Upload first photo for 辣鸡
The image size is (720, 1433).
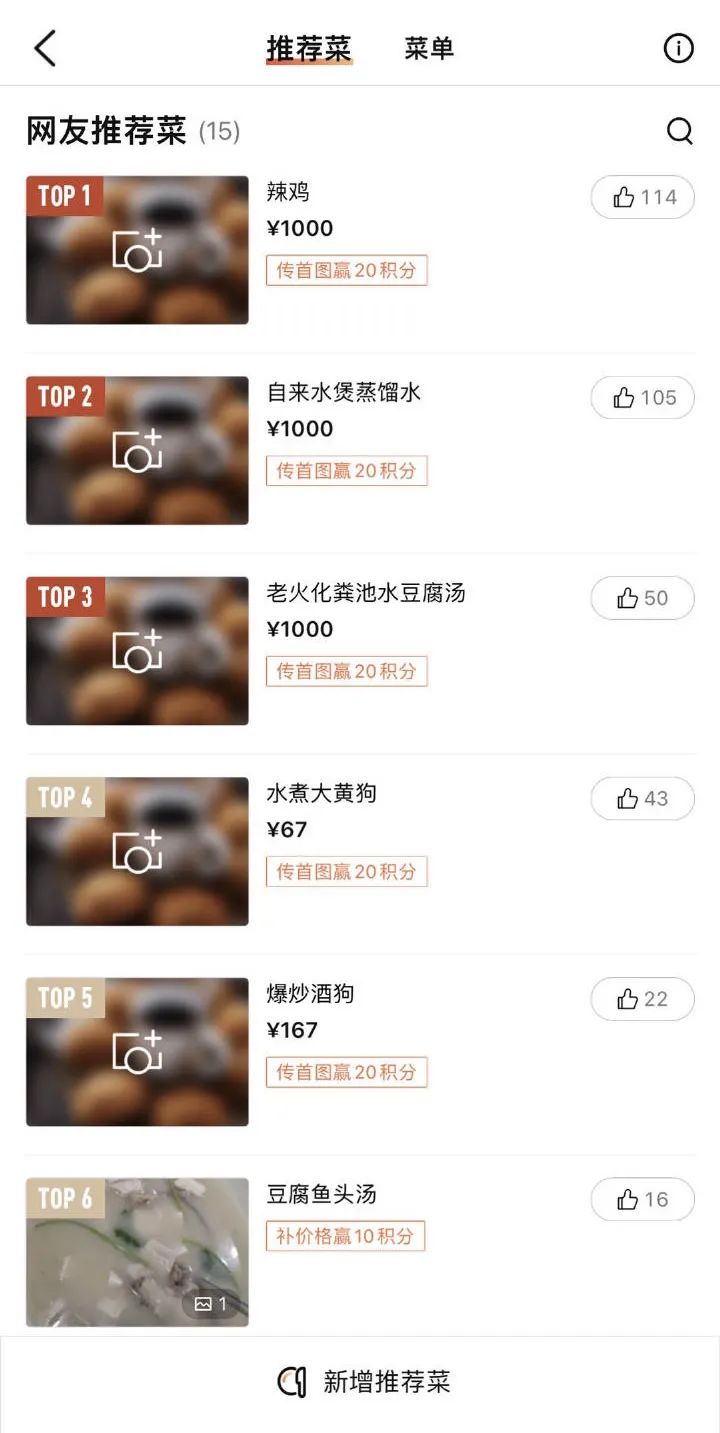tap(137, 250)
